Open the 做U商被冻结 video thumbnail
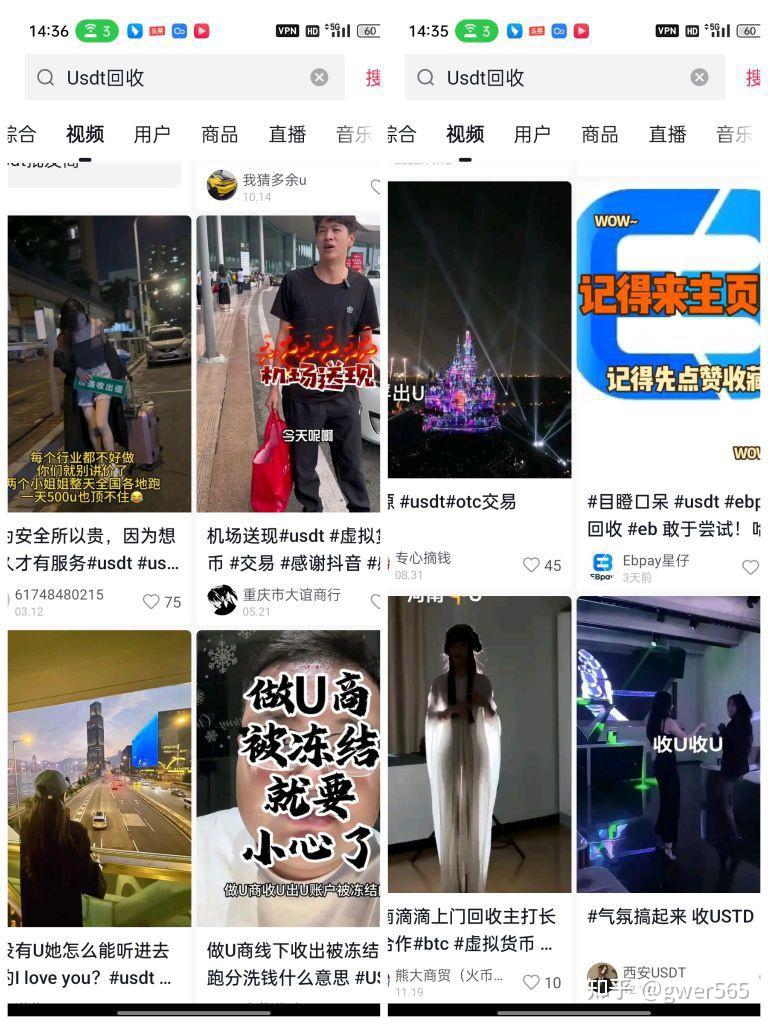Screen dimensions: 768x1024 [288, 770]
